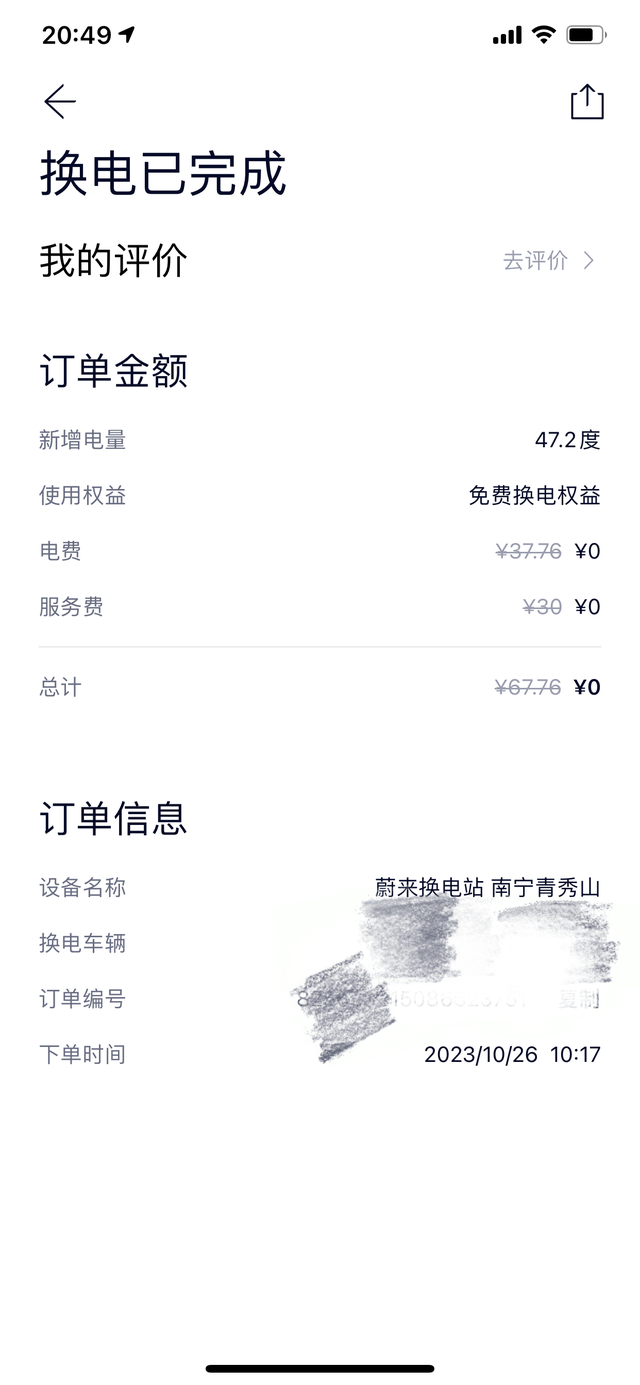Copy the order number with 复制

pyautogui.click(x=579, y=998)
